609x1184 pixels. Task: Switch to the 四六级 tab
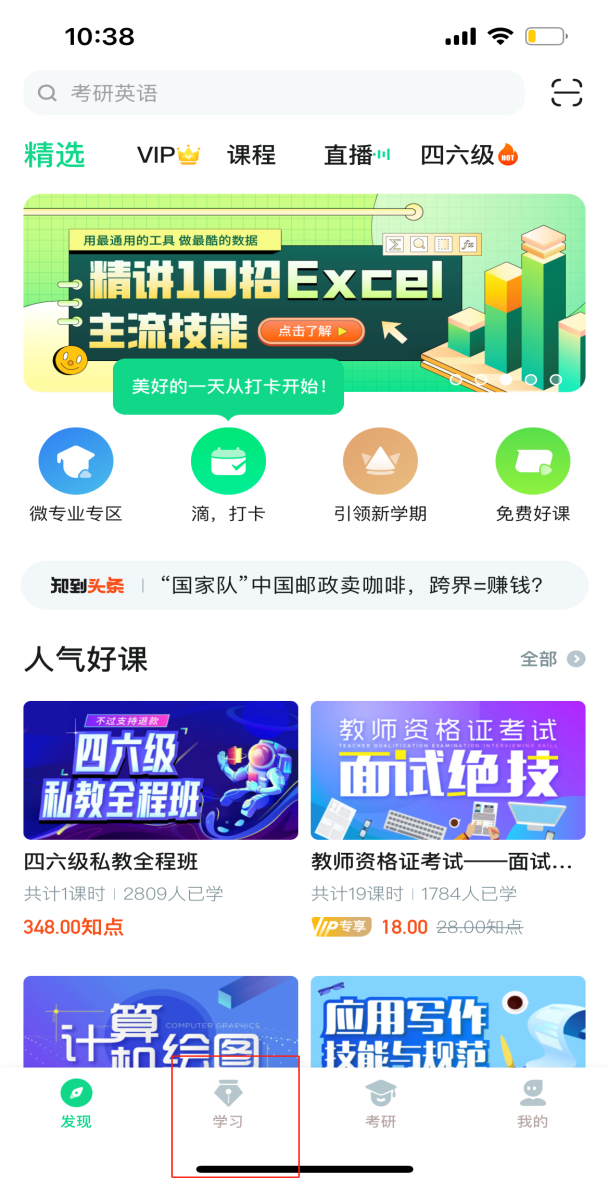click(x=469, y=155)
